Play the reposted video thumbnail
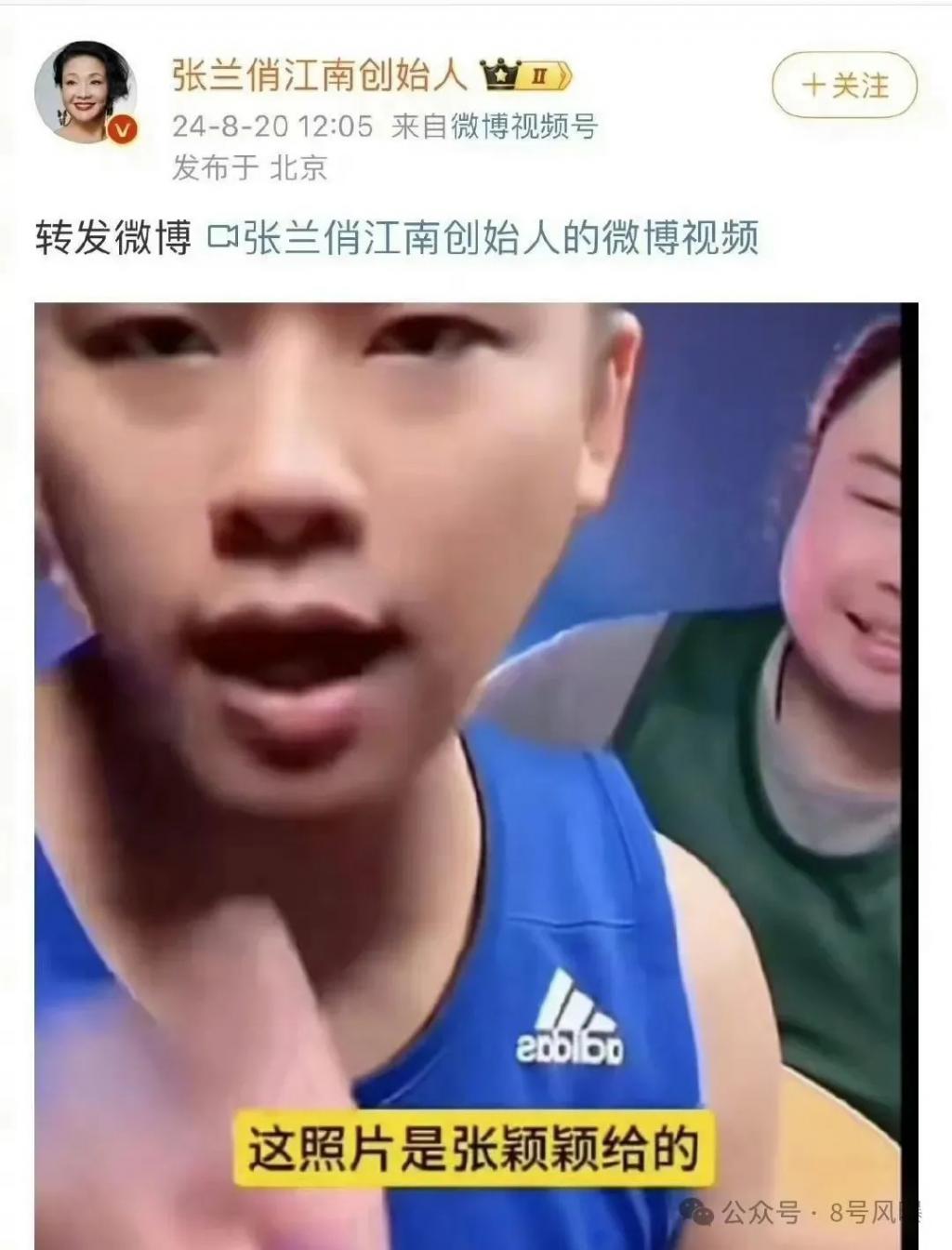Viewport: 952px width, 1250px height. (x=474, y=772)
